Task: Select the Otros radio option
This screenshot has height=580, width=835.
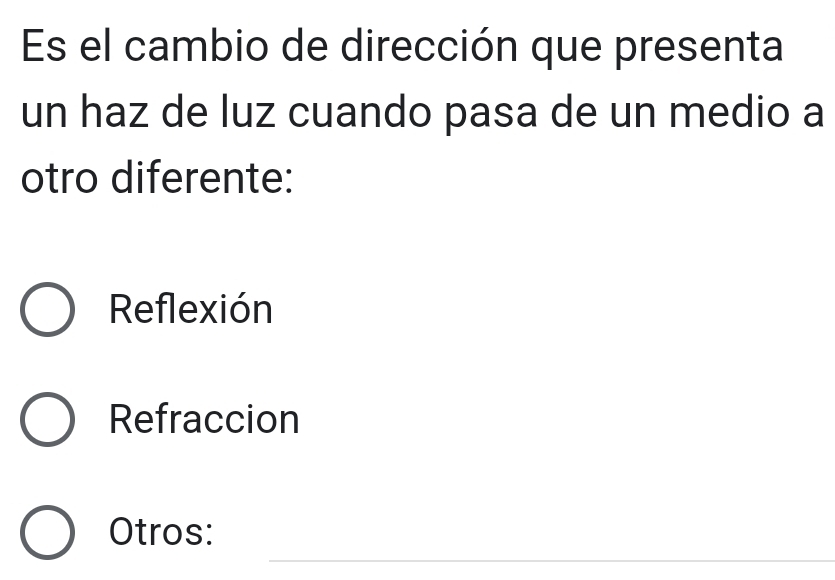Action: [47, 533]
